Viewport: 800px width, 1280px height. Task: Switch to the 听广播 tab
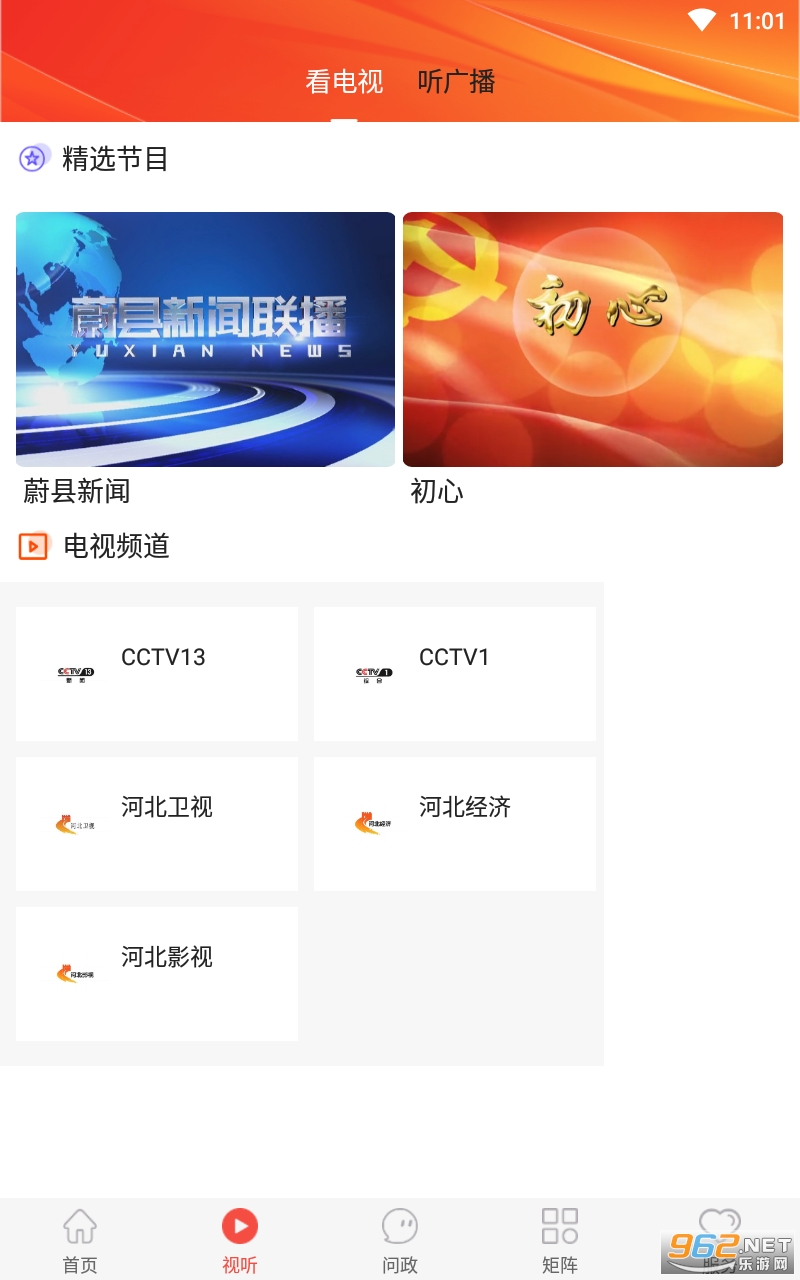[456, 82]
